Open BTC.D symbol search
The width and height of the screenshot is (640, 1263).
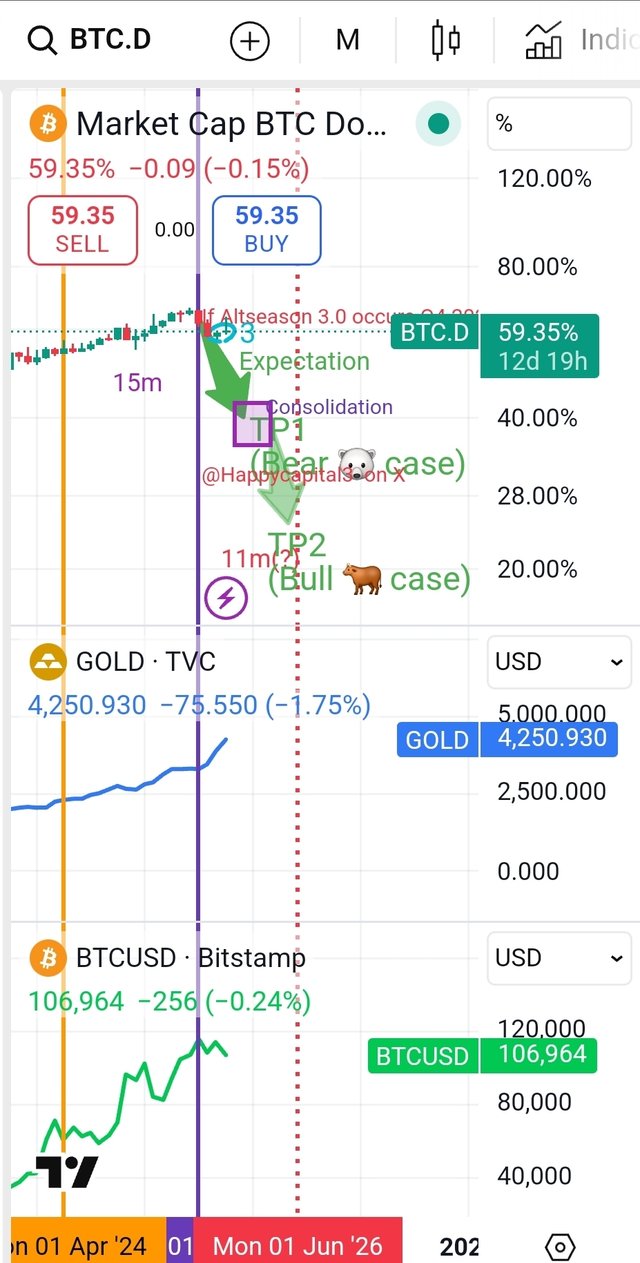(90, 41)
